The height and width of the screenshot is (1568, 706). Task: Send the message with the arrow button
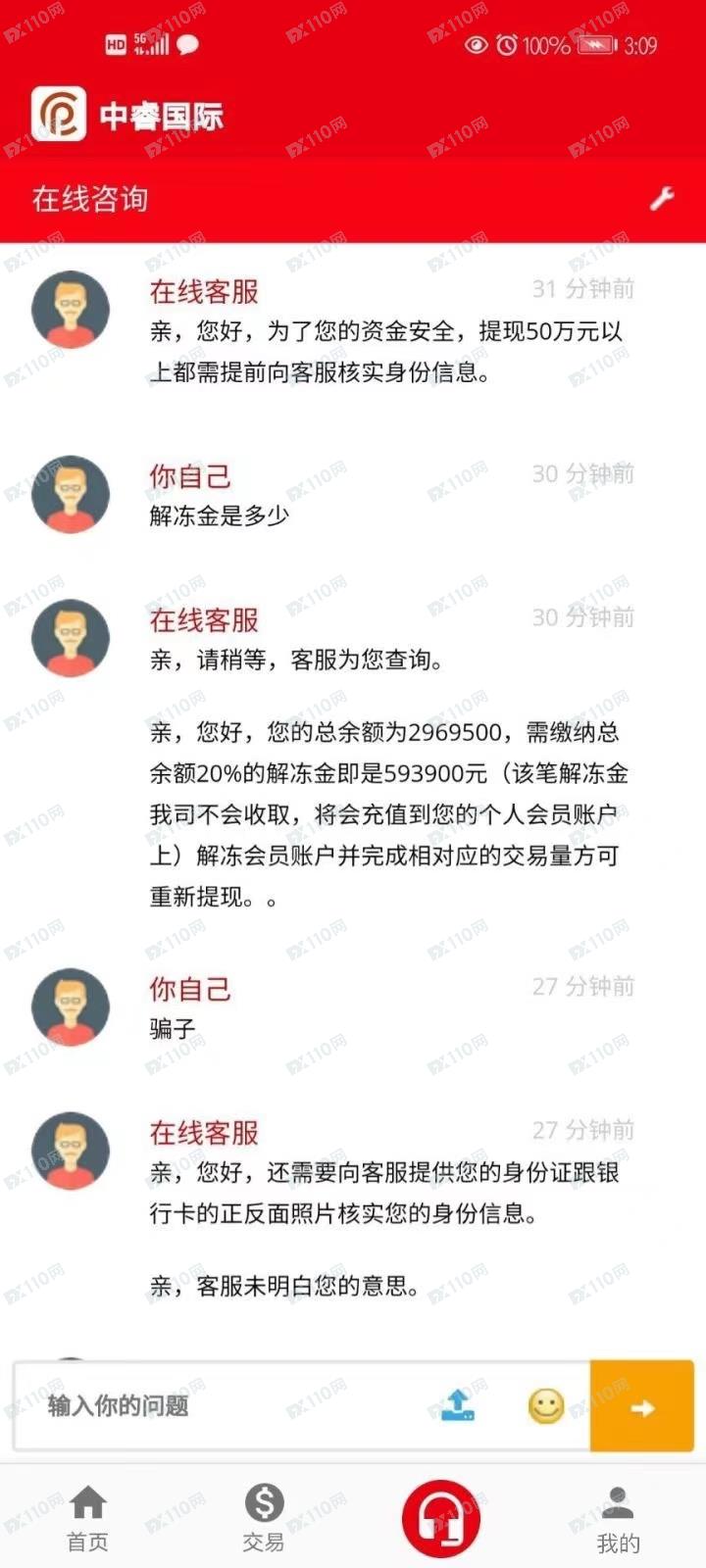point(642,1407)
